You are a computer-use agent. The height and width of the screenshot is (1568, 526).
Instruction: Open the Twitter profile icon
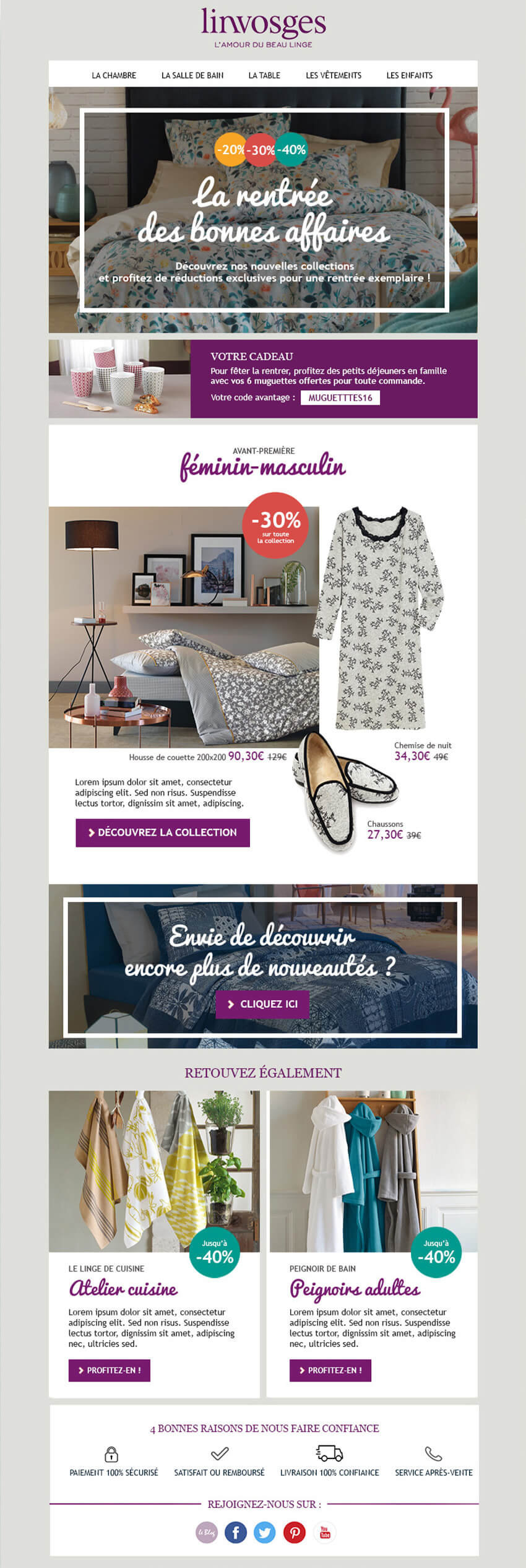[x=265, y=1532]
